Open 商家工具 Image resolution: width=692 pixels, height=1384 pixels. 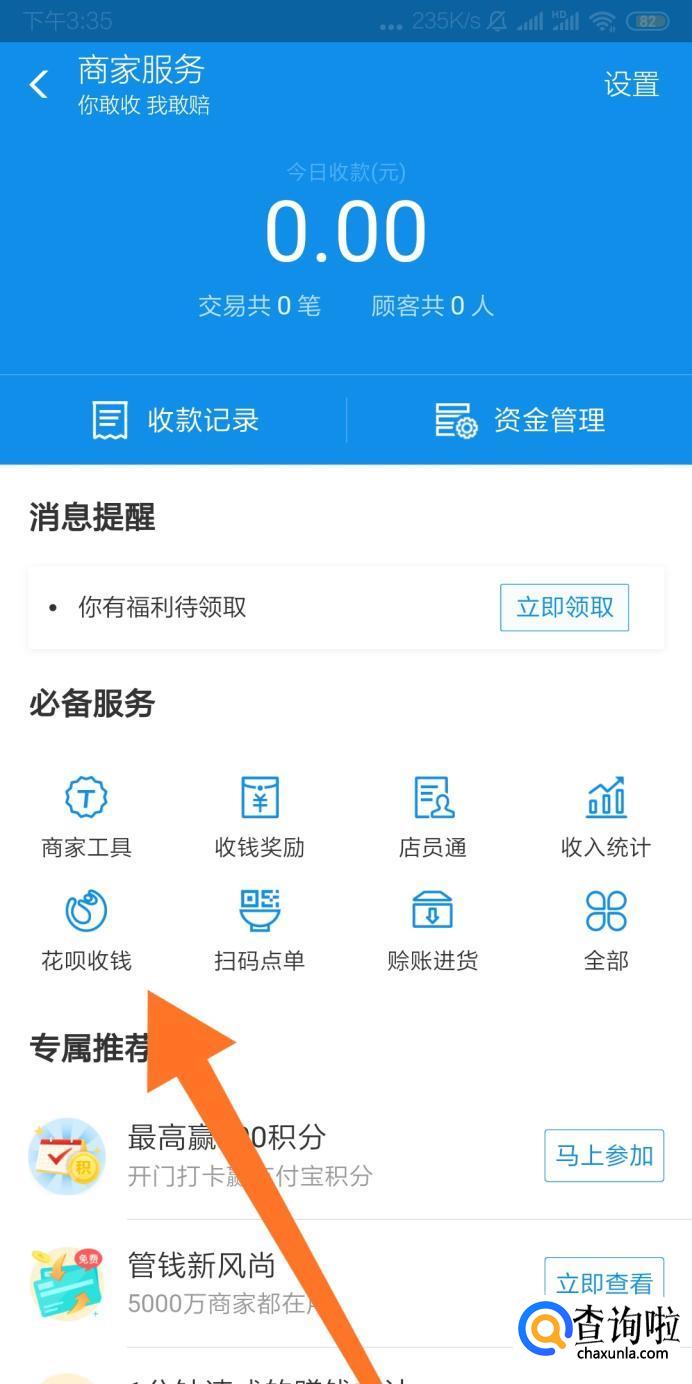tap(86, 818)
